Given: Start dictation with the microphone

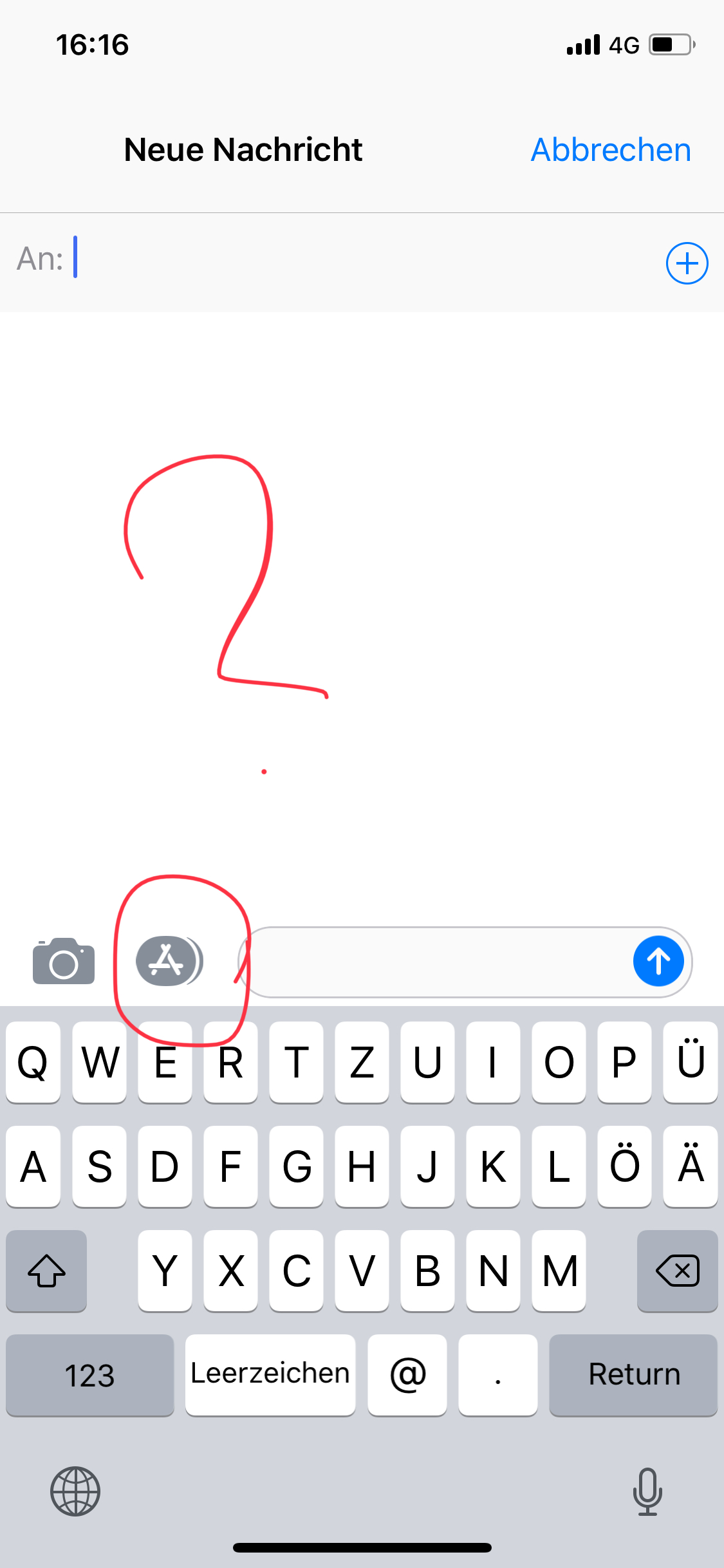Looking at the screenshot, I should point(647,1491).
